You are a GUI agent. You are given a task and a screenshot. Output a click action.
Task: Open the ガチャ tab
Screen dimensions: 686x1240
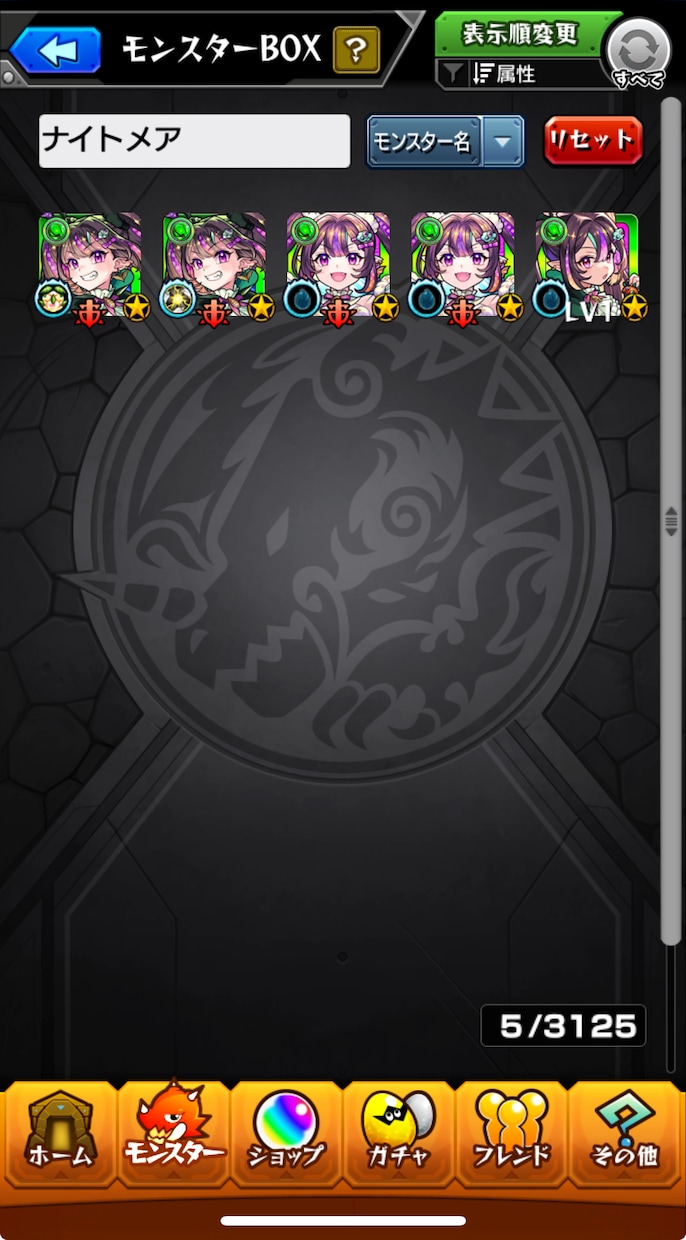coord(398,1136)
